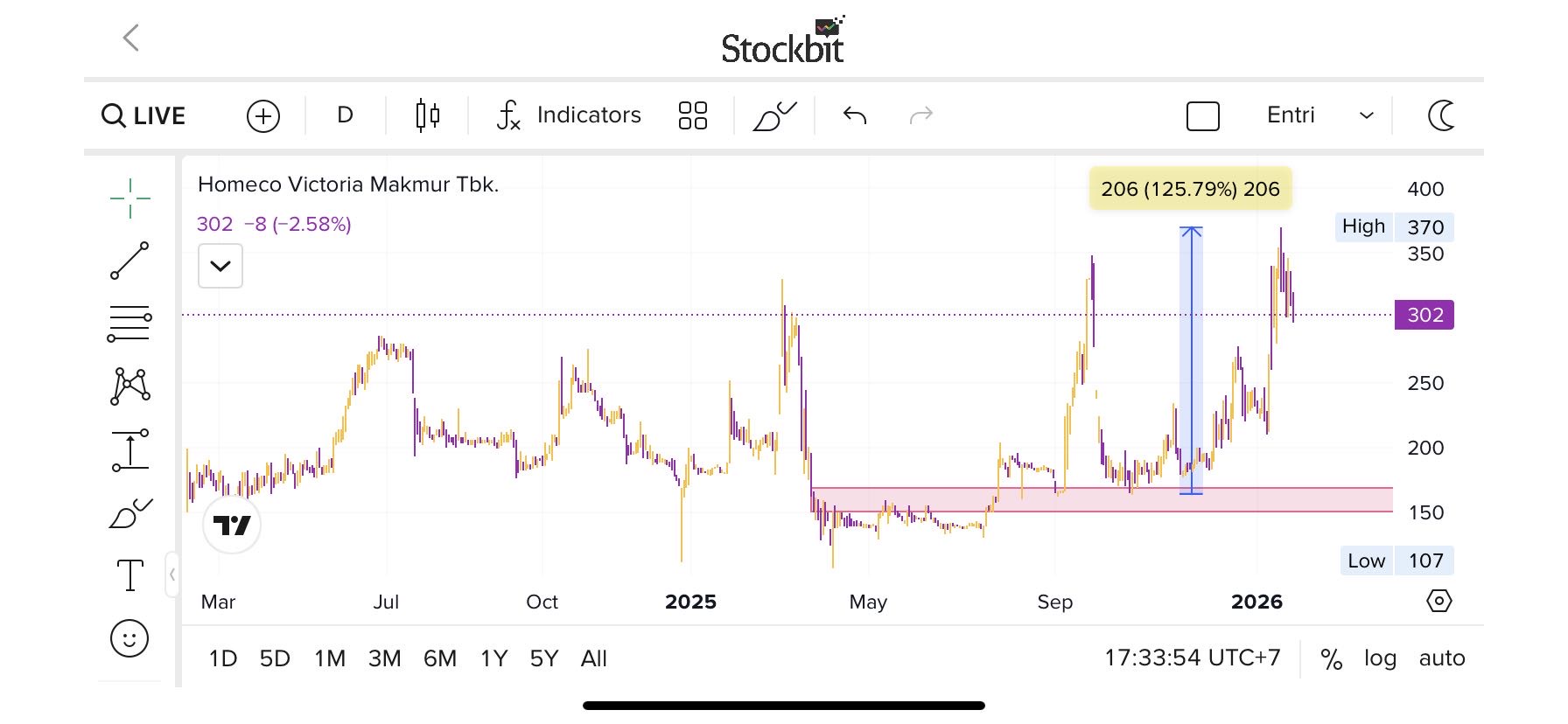Expand the legend chevron under the price
1568x724 pixels.
point(220,266)
